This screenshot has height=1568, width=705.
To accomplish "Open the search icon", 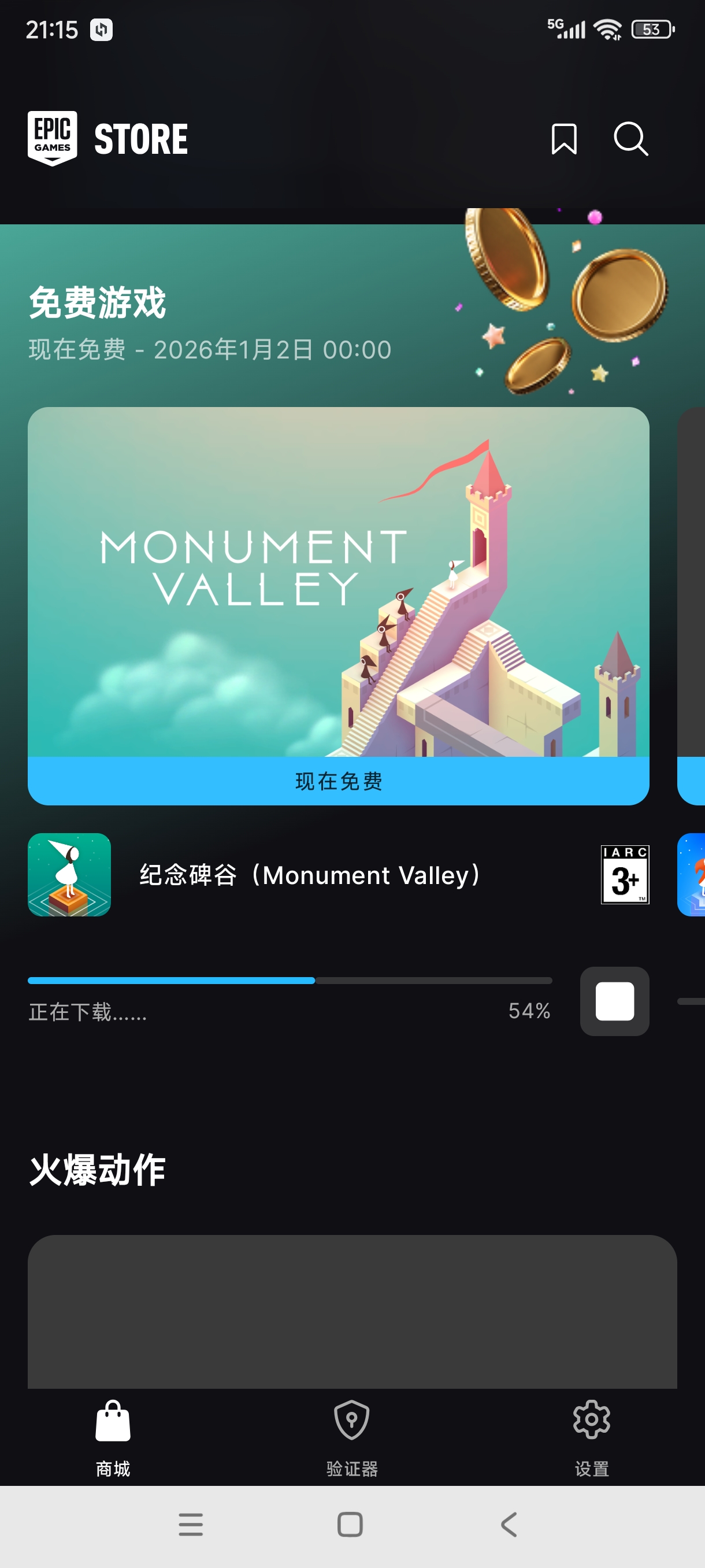I will 630,139.
